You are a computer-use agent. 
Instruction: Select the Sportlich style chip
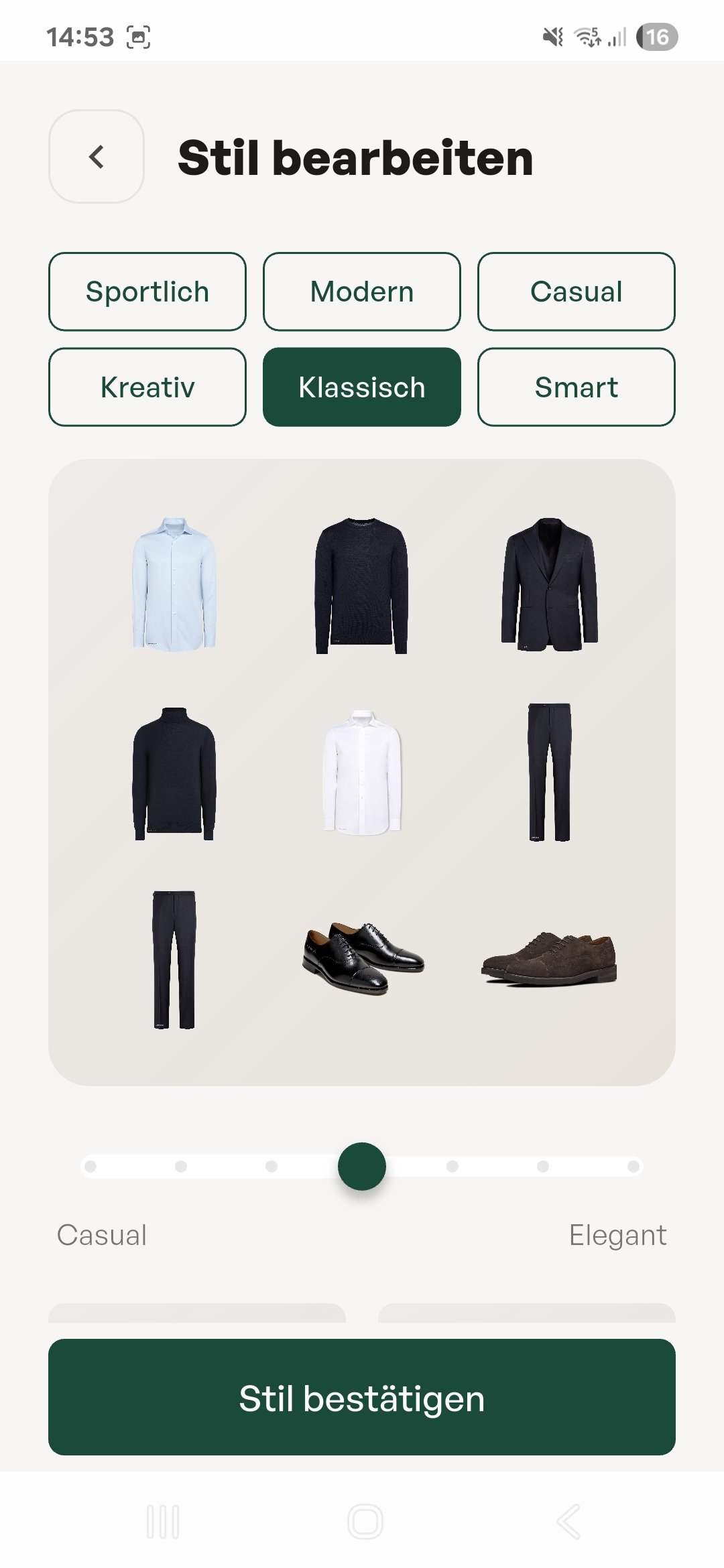tap(147, 291)
